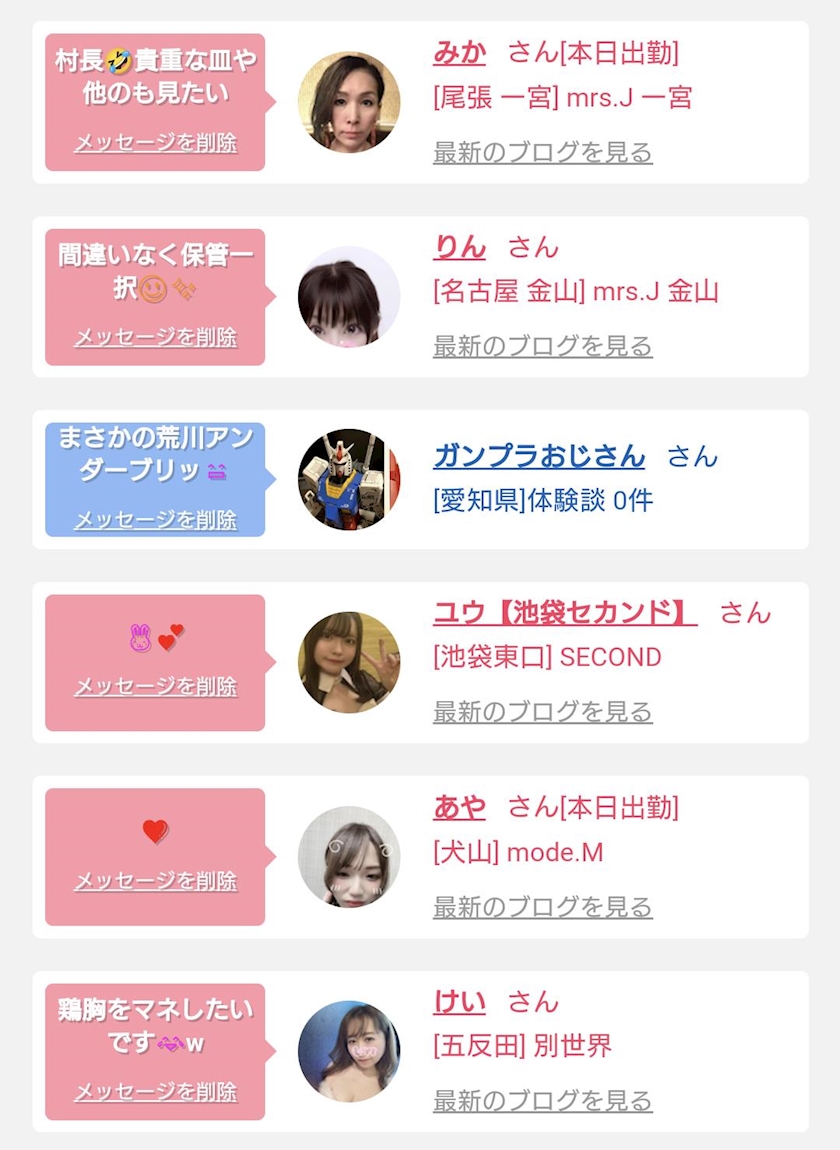The image size is (840, 1150).
Task: Open みか's profile name link
Action: coord(460,53)
